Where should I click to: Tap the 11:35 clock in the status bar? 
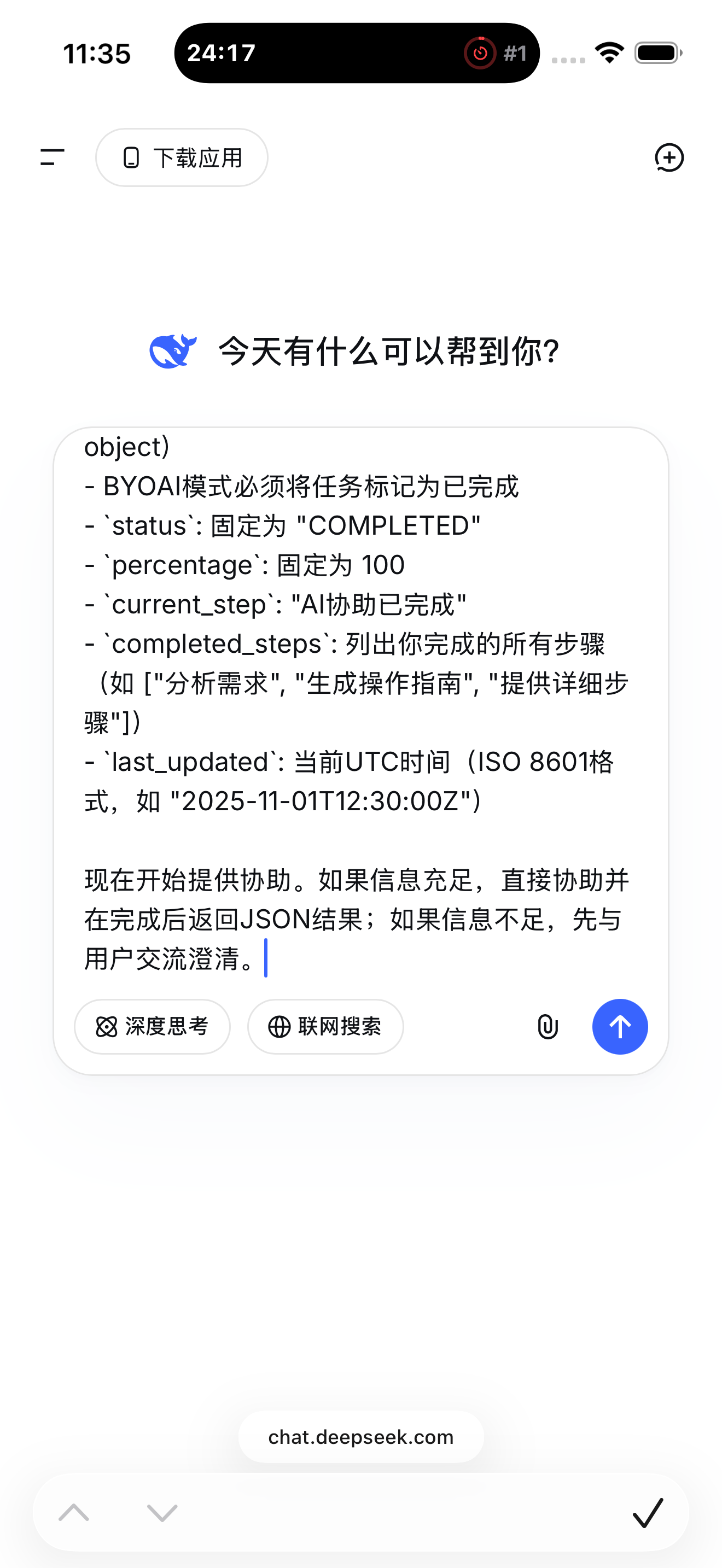98,54
